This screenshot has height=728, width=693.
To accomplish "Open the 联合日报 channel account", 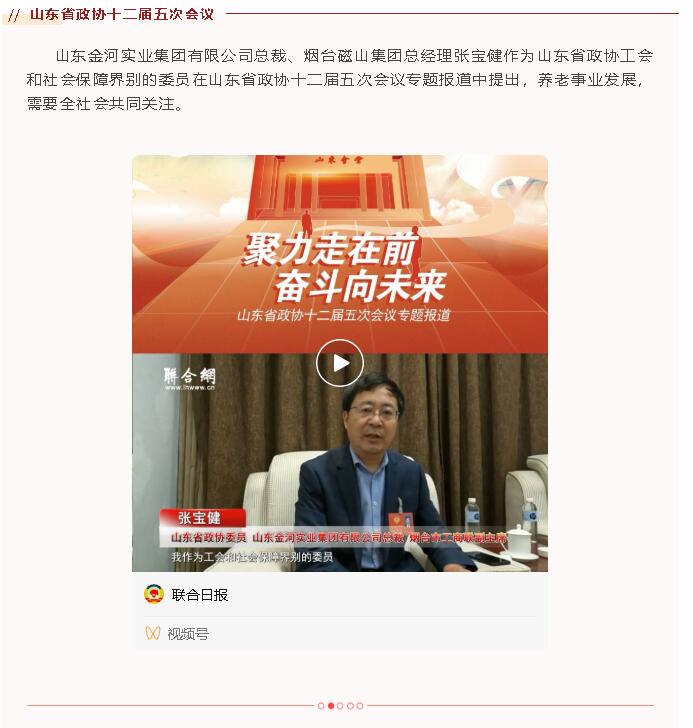I will coord(199,594).
